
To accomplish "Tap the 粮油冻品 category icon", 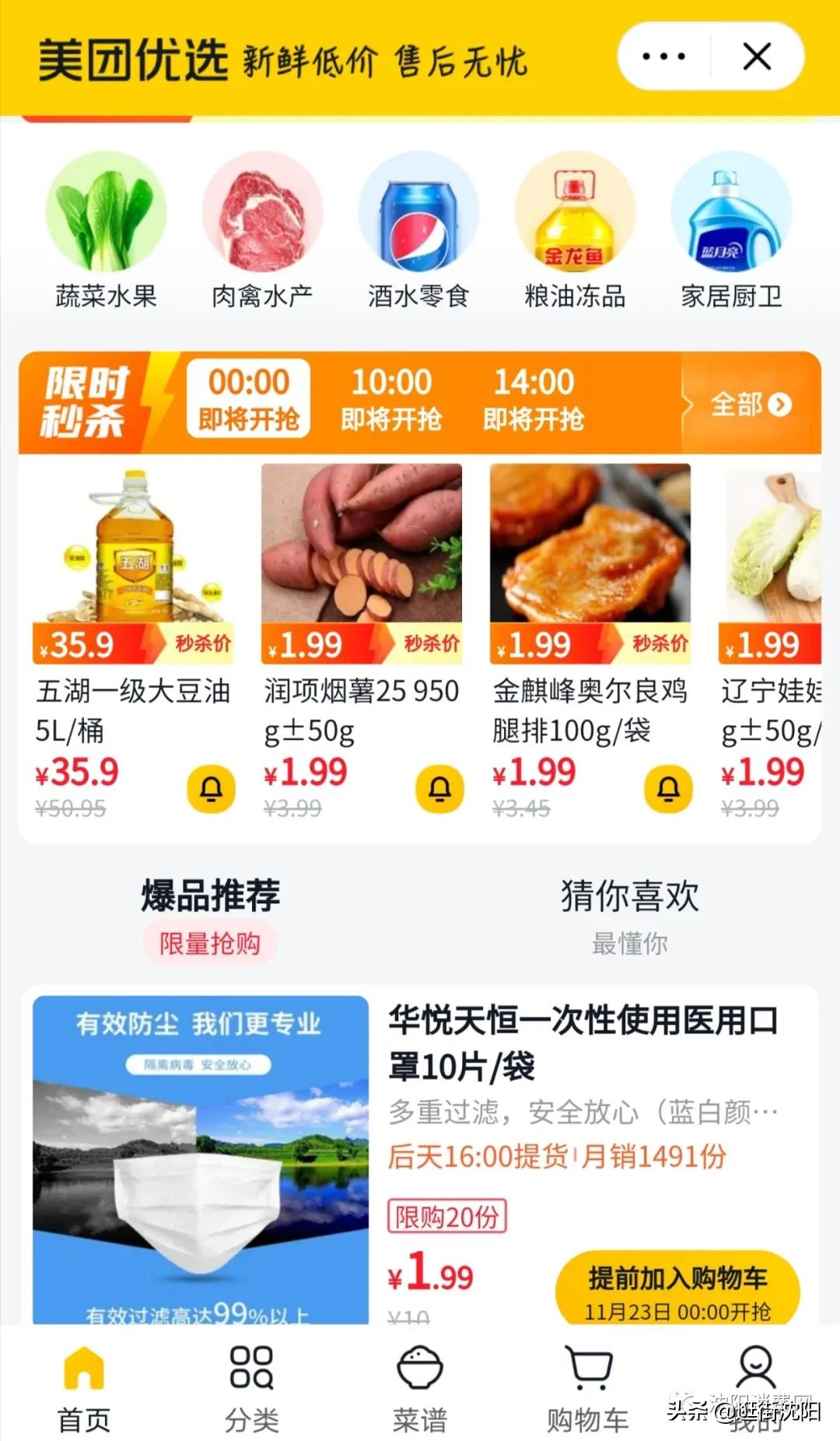I will point(576,220).
